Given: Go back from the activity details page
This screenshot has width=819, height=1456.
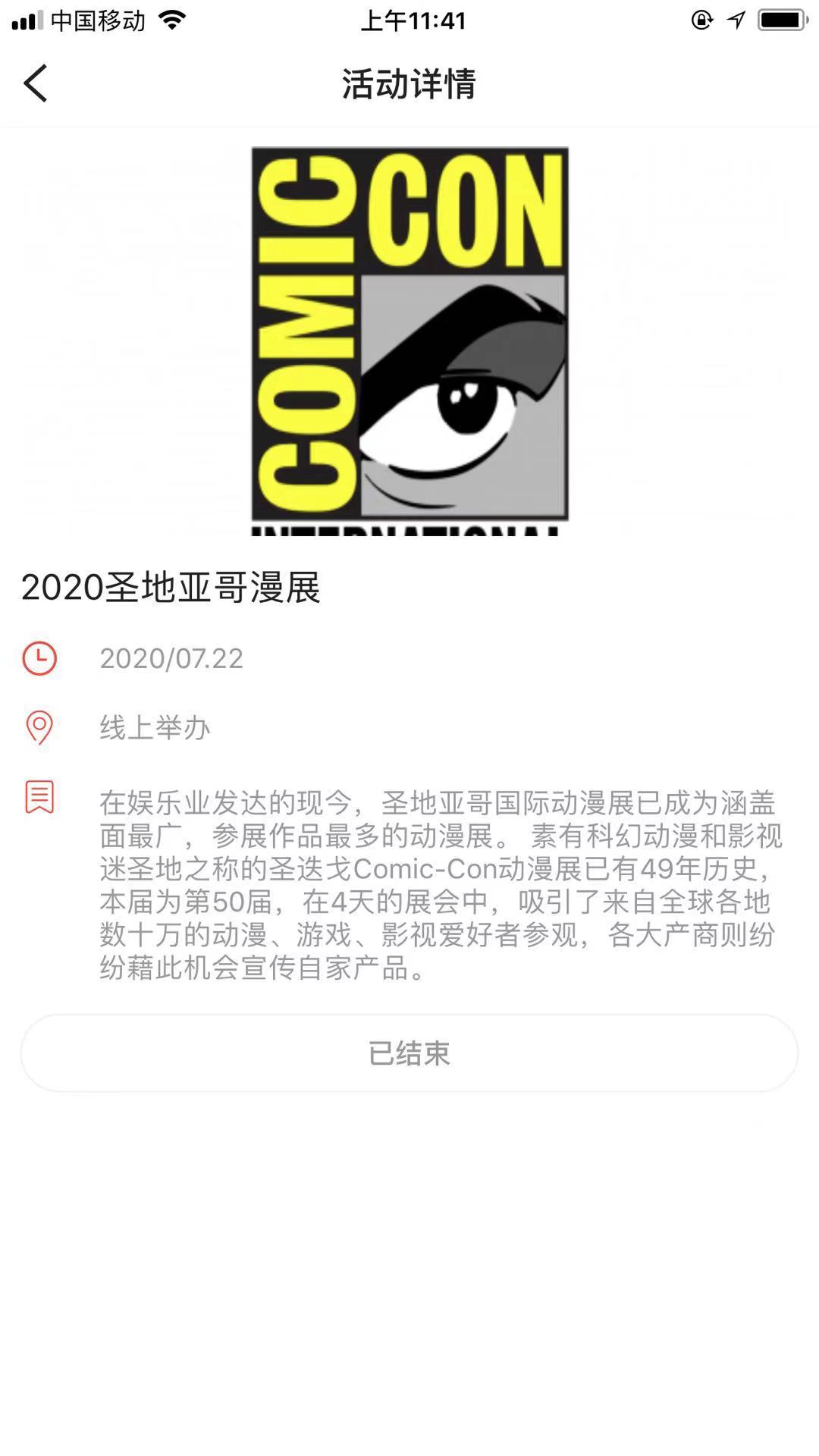Looking at the screenshot, I should coord(36,83).
